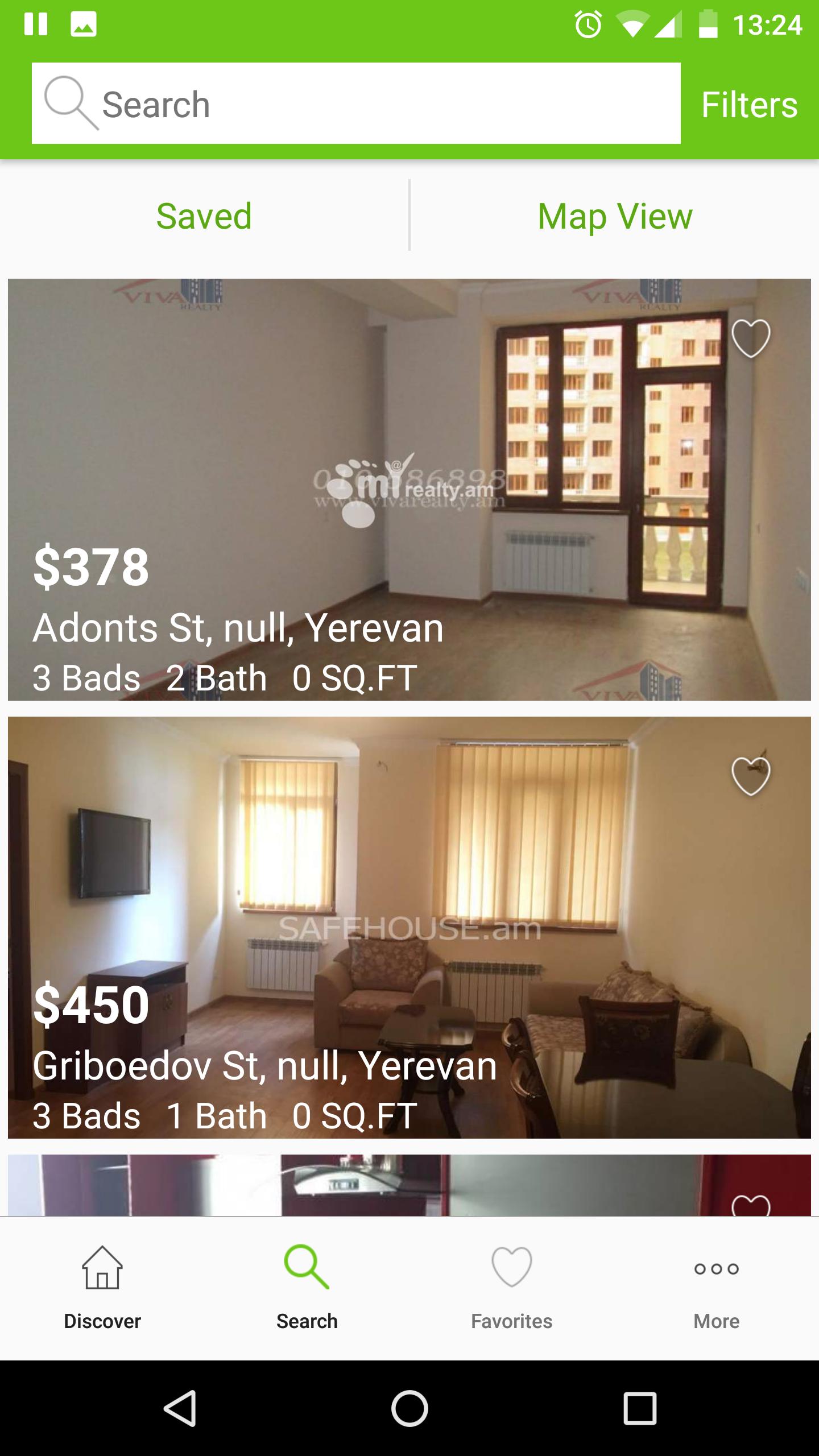Favorite the $378 apartment using its heart
The height and width of the screenshot is (1456, 819).
tap(752, 340)
